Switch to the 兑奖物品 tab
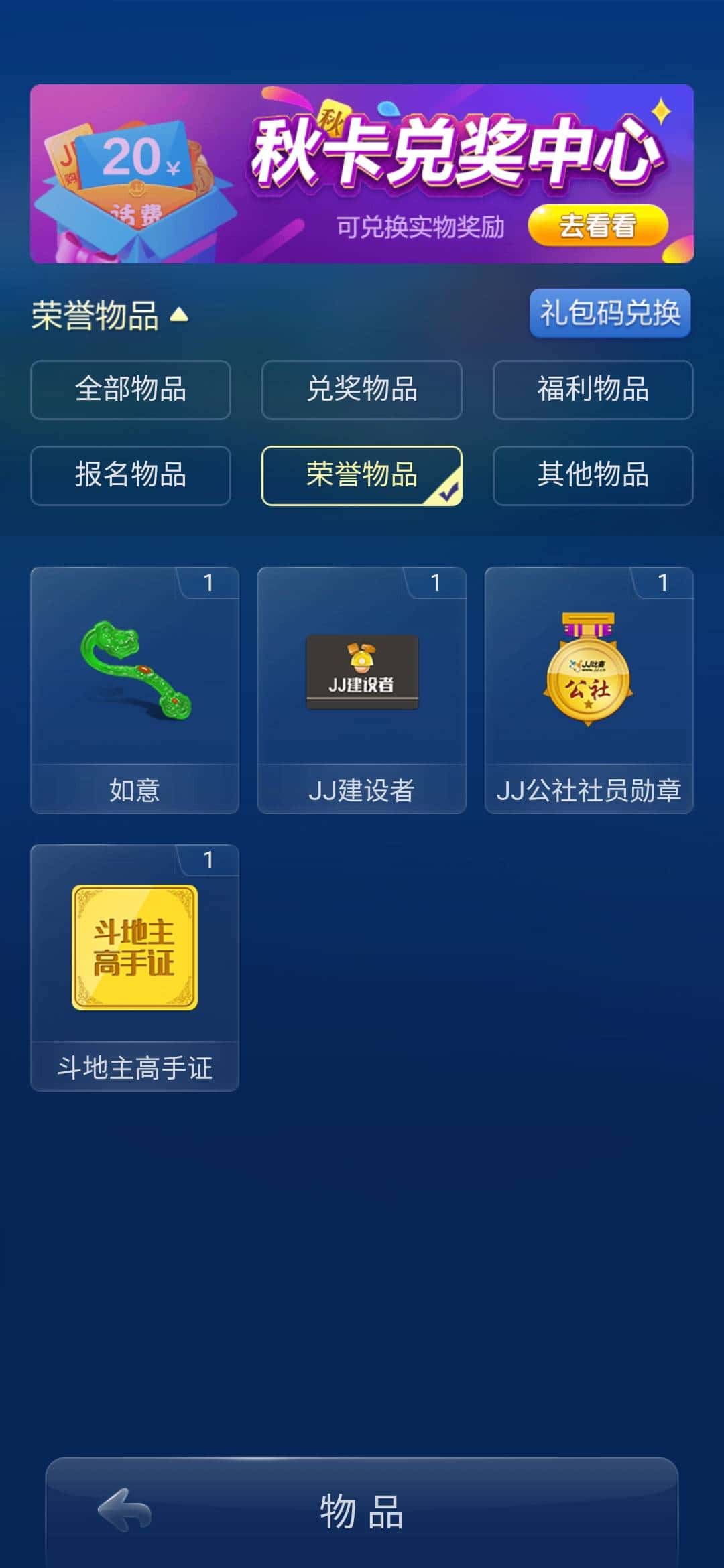The width and height of the screenshot is (724, 1568). 362,391
